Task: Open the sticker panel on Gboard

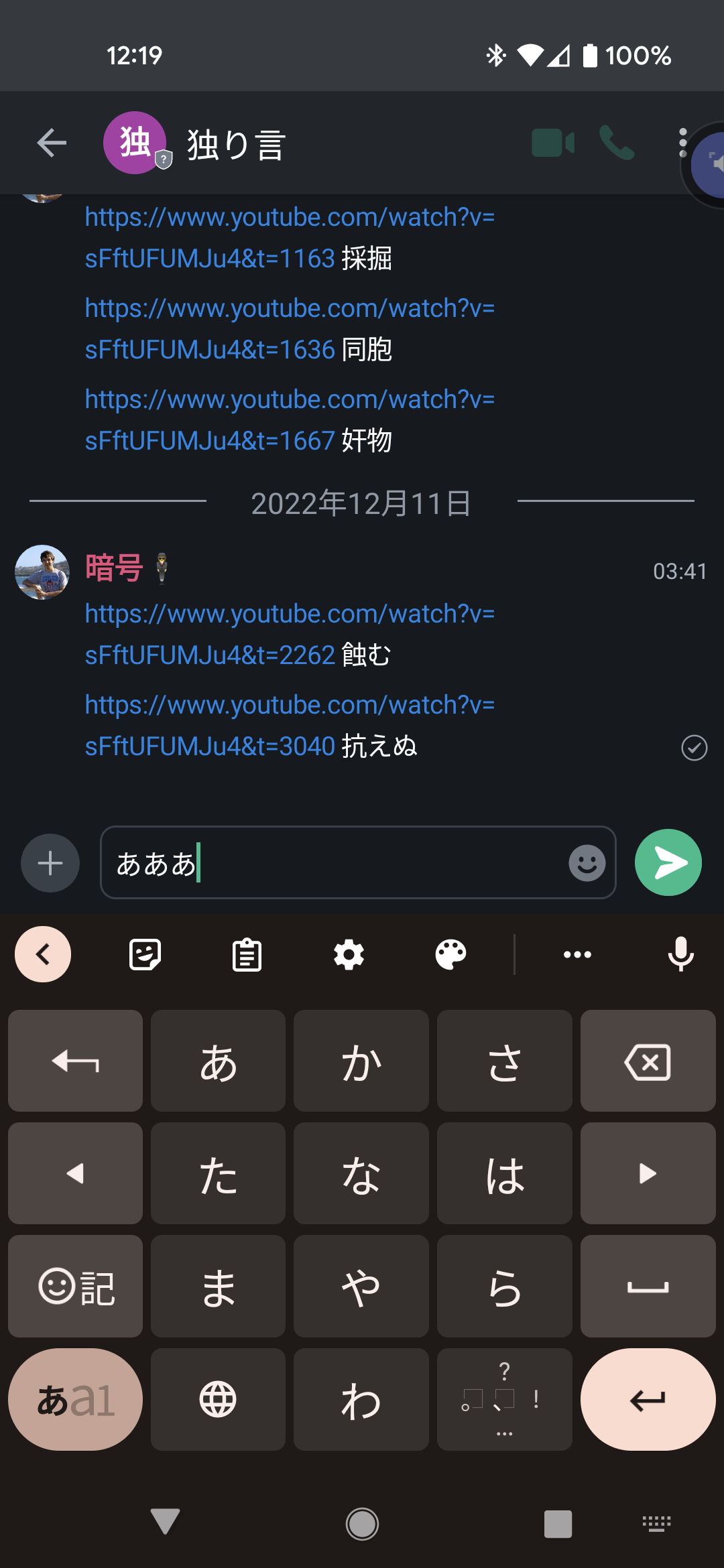Action: (x=145, y=954)
